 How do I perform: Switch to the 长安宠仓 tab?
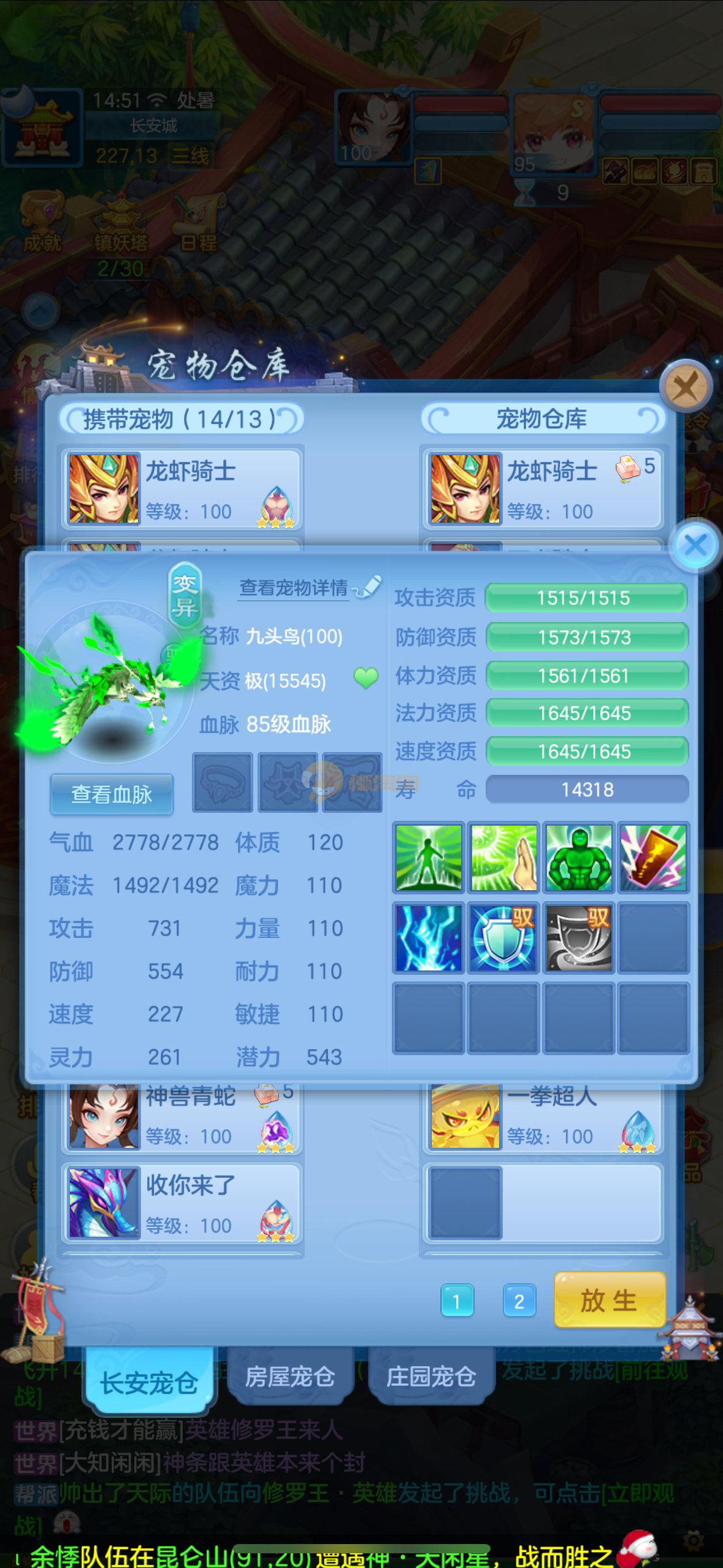pos(149,1382)
